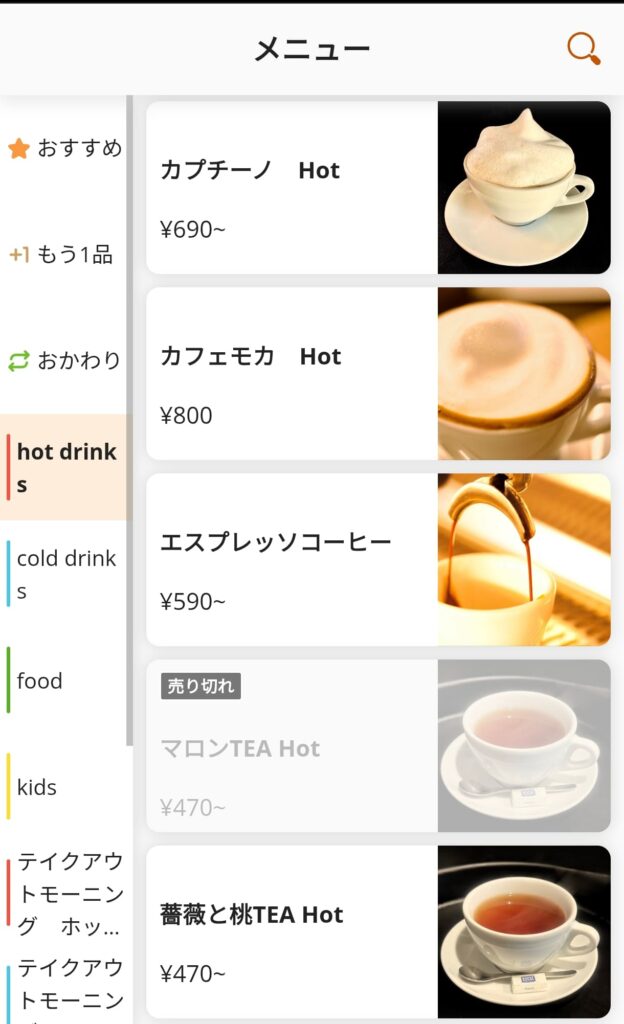Open the カプチーノ Hot item

pos(378,187)
